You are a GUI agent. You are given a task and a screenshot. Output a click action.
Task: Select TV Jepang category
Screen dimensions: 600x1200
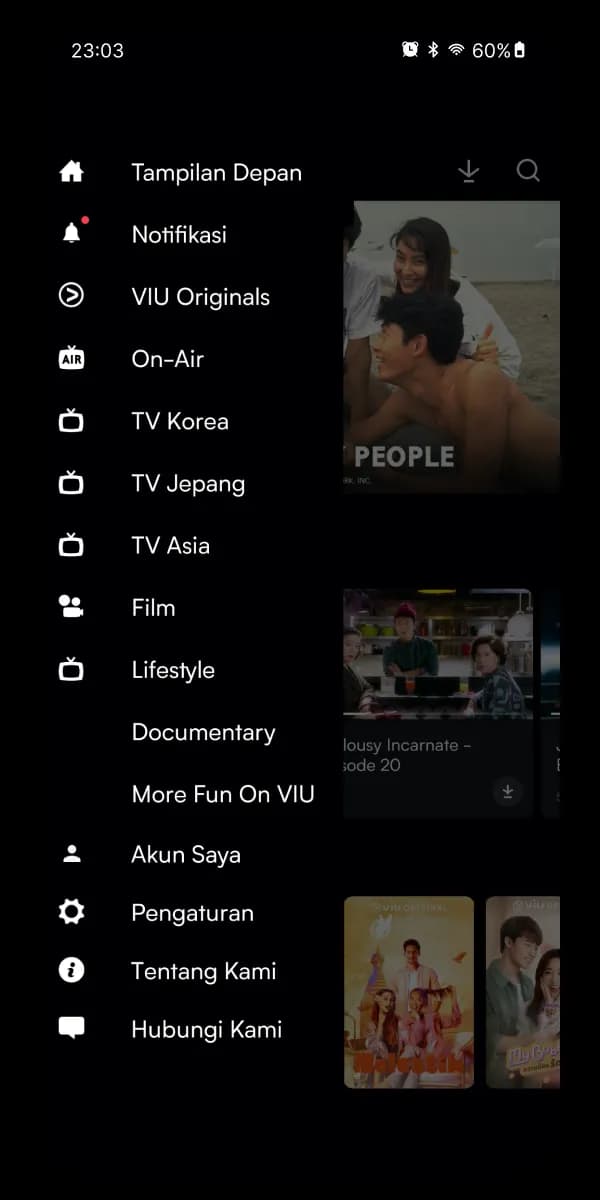coord(188,484)
